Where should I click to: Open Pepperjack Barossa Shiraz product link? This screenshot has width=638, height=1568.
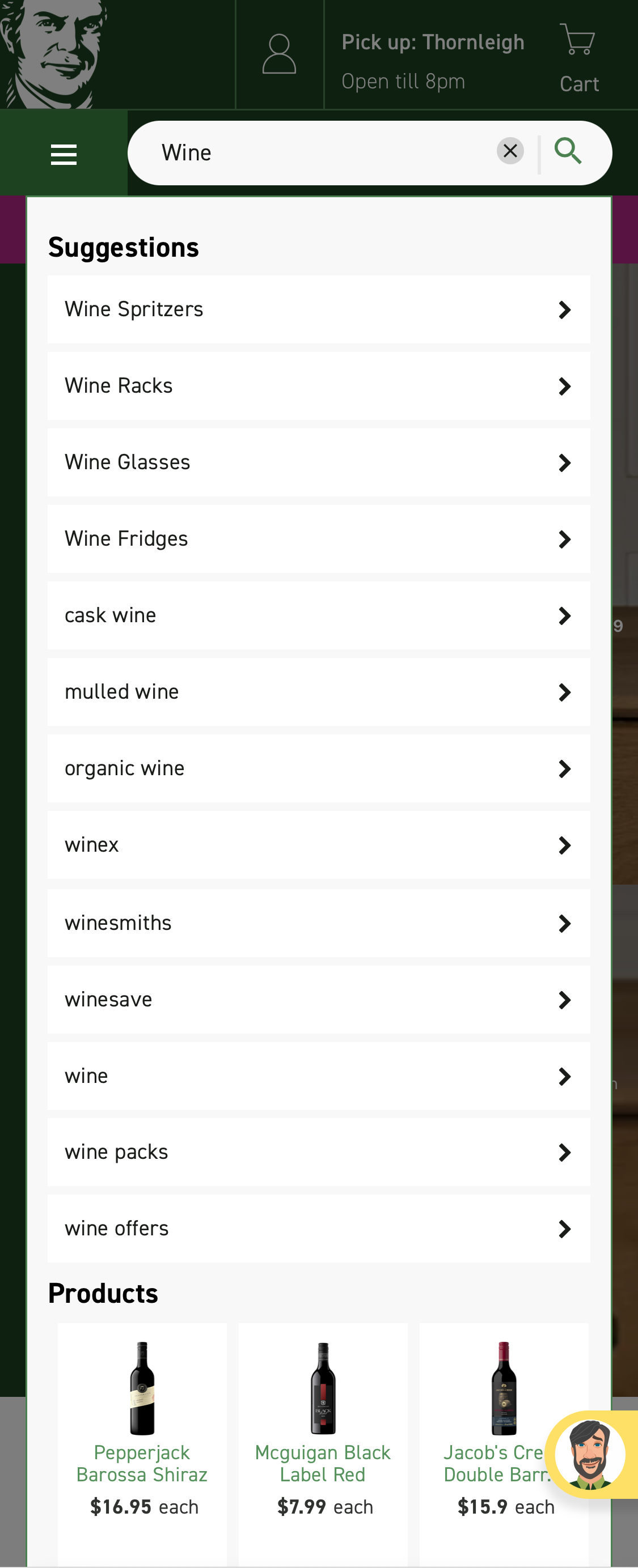tap(141, 1464)
